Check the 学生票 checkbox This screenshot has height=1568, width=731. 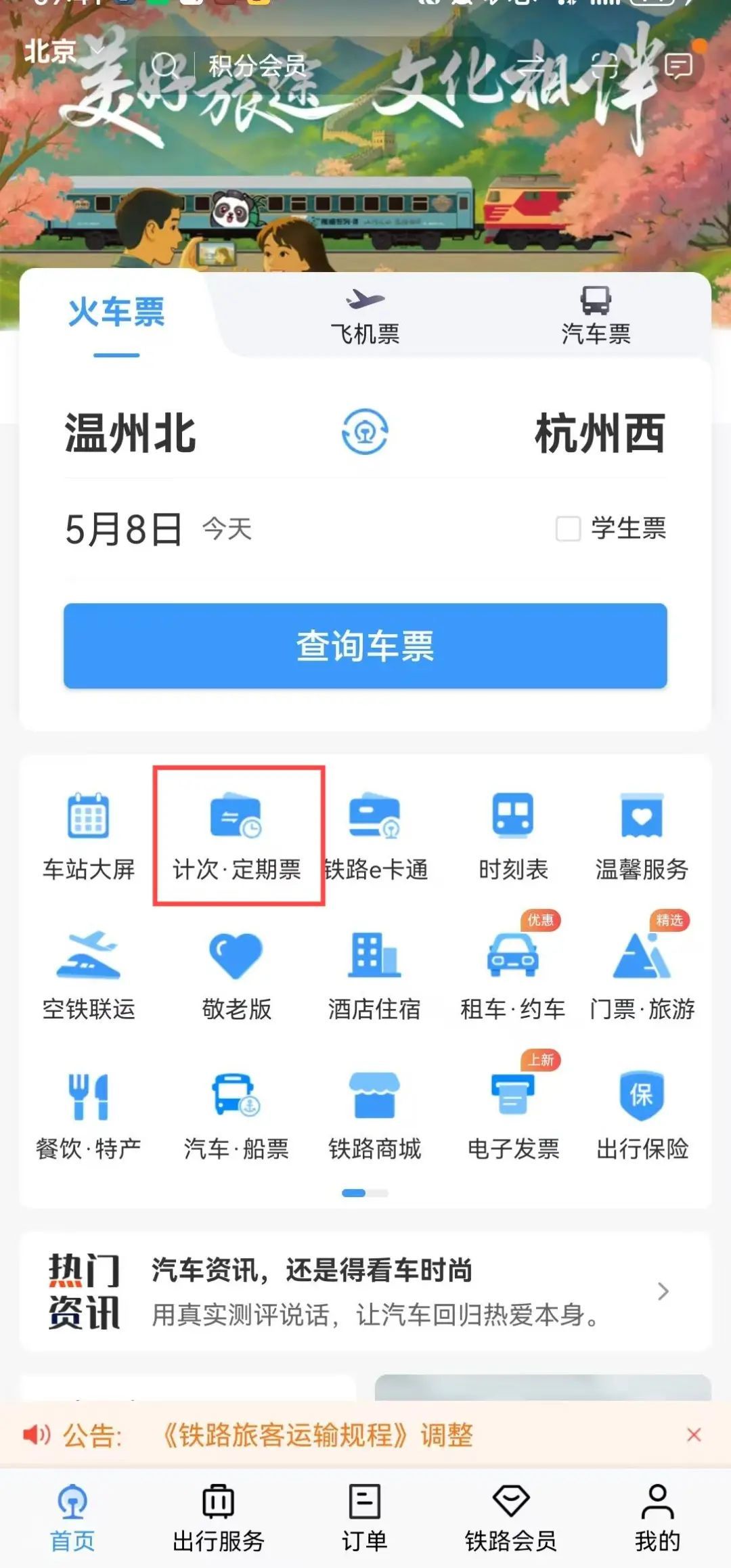click(568, 529)
